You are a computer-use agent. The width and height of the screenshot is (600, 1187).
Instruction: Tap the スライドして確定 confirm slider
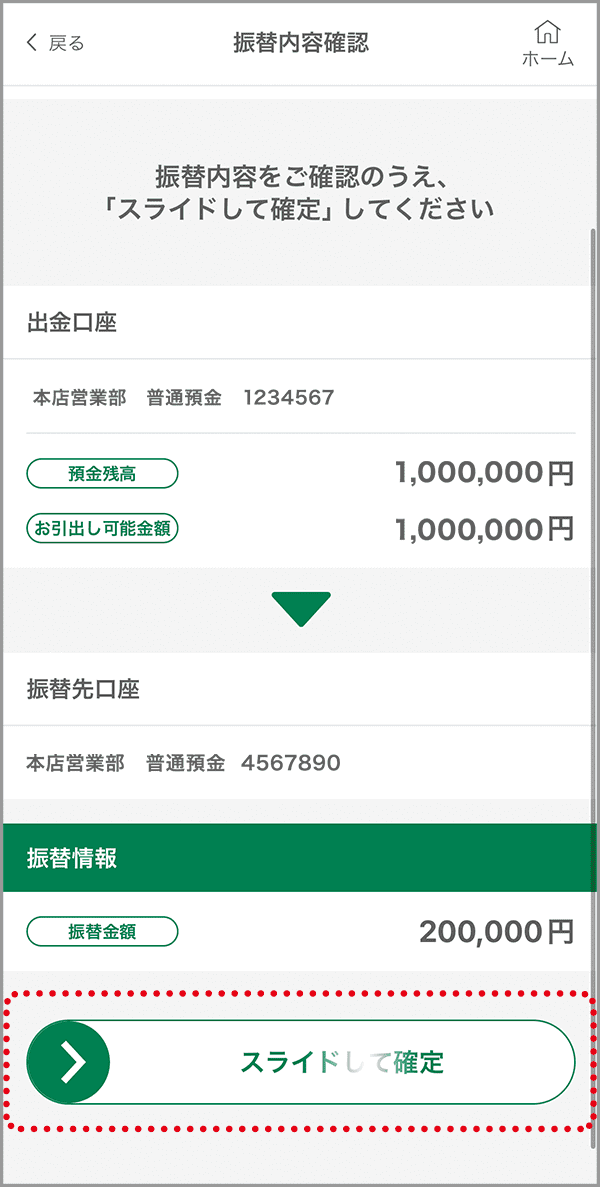301,1062
